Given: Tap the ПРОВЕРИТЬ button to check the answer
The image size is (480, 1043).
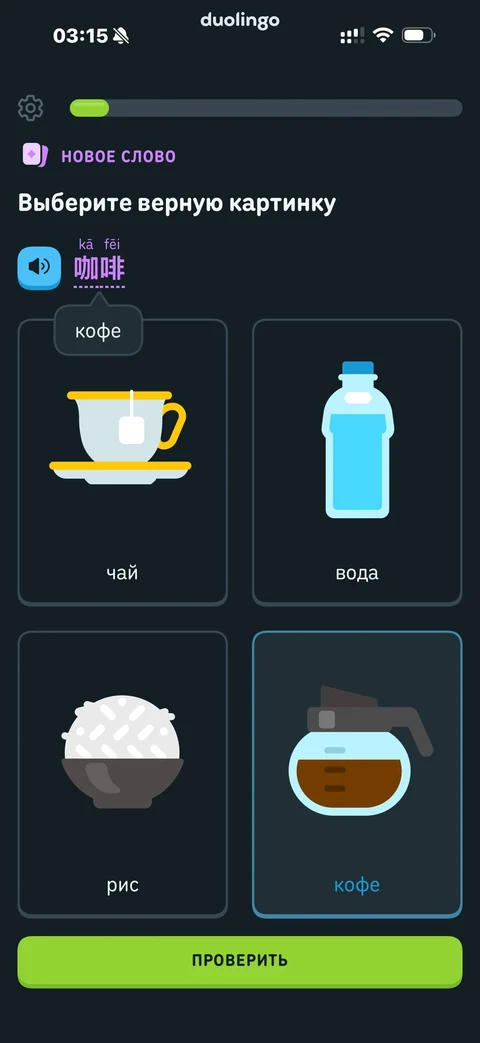Looking at the screenshot, I should [x=240, y=961].
